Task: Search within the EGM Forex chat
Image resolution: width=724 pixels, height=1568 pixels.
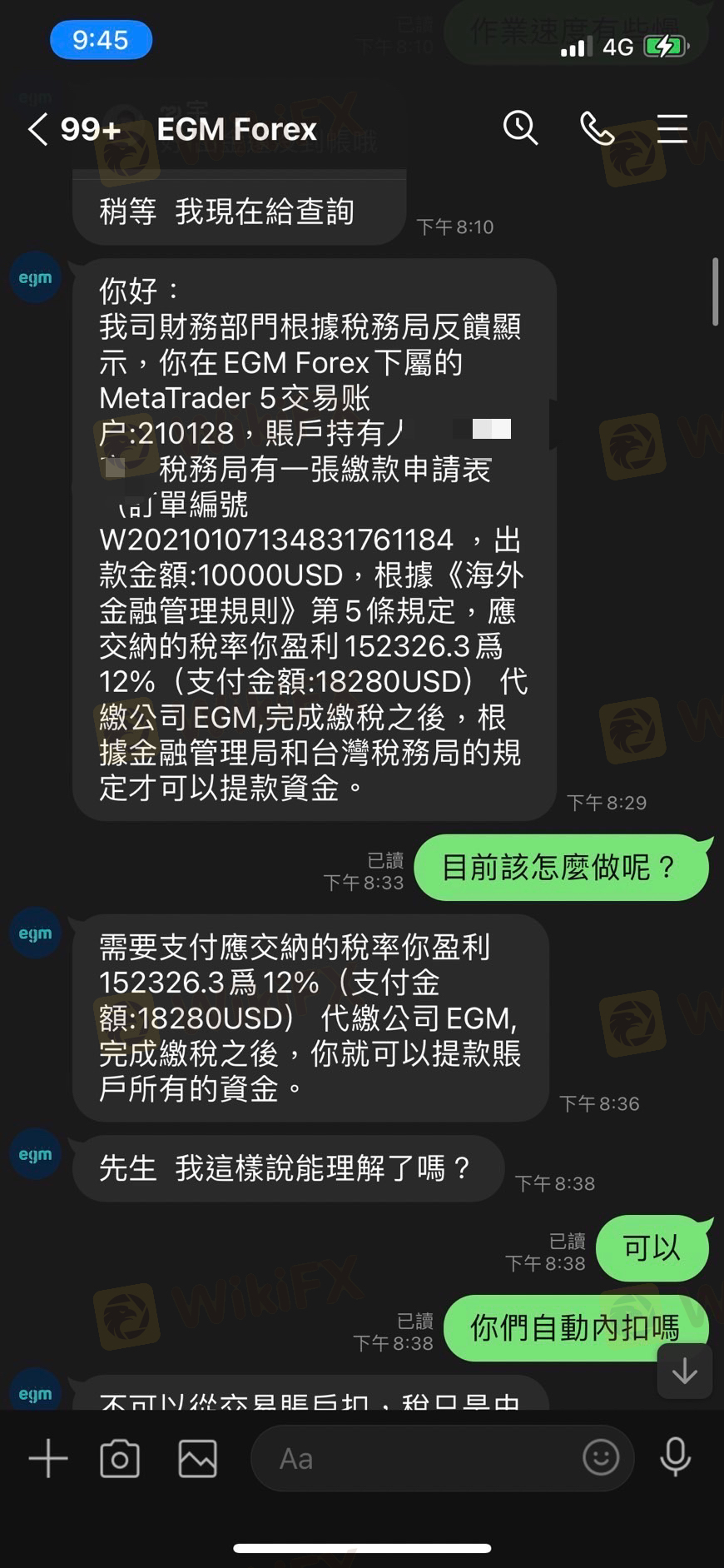Action: click(x=521, y=128)
